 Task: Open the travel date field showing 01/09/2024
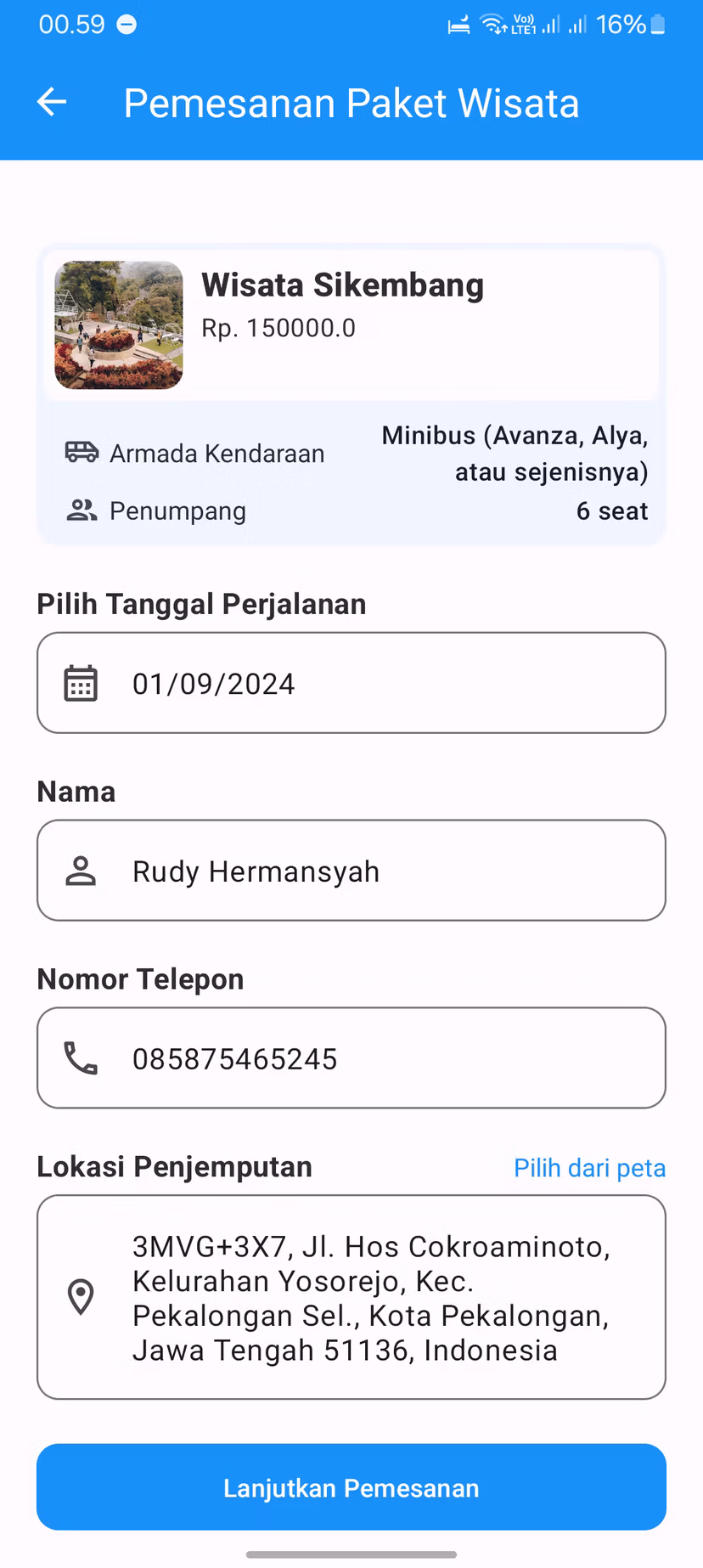(351, 683)
